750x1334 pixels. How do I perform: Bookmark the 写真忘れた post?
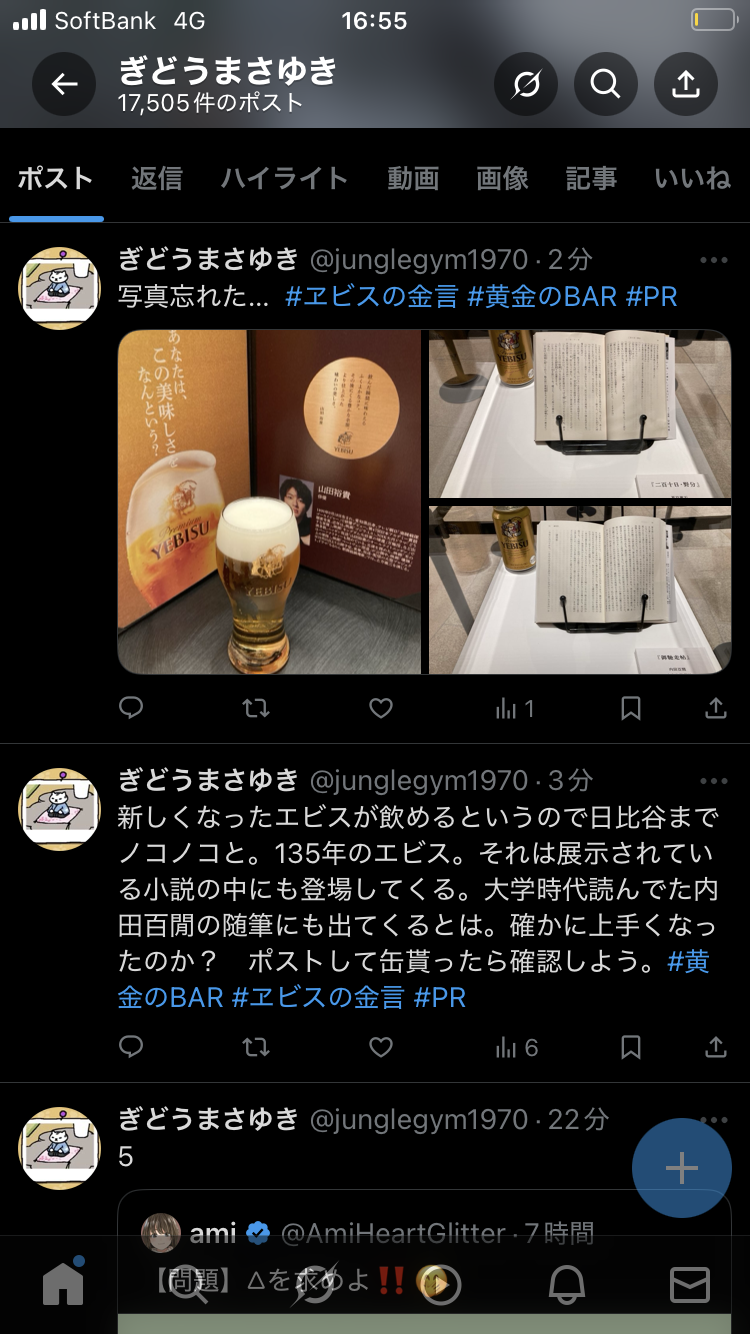click(630, 709)
